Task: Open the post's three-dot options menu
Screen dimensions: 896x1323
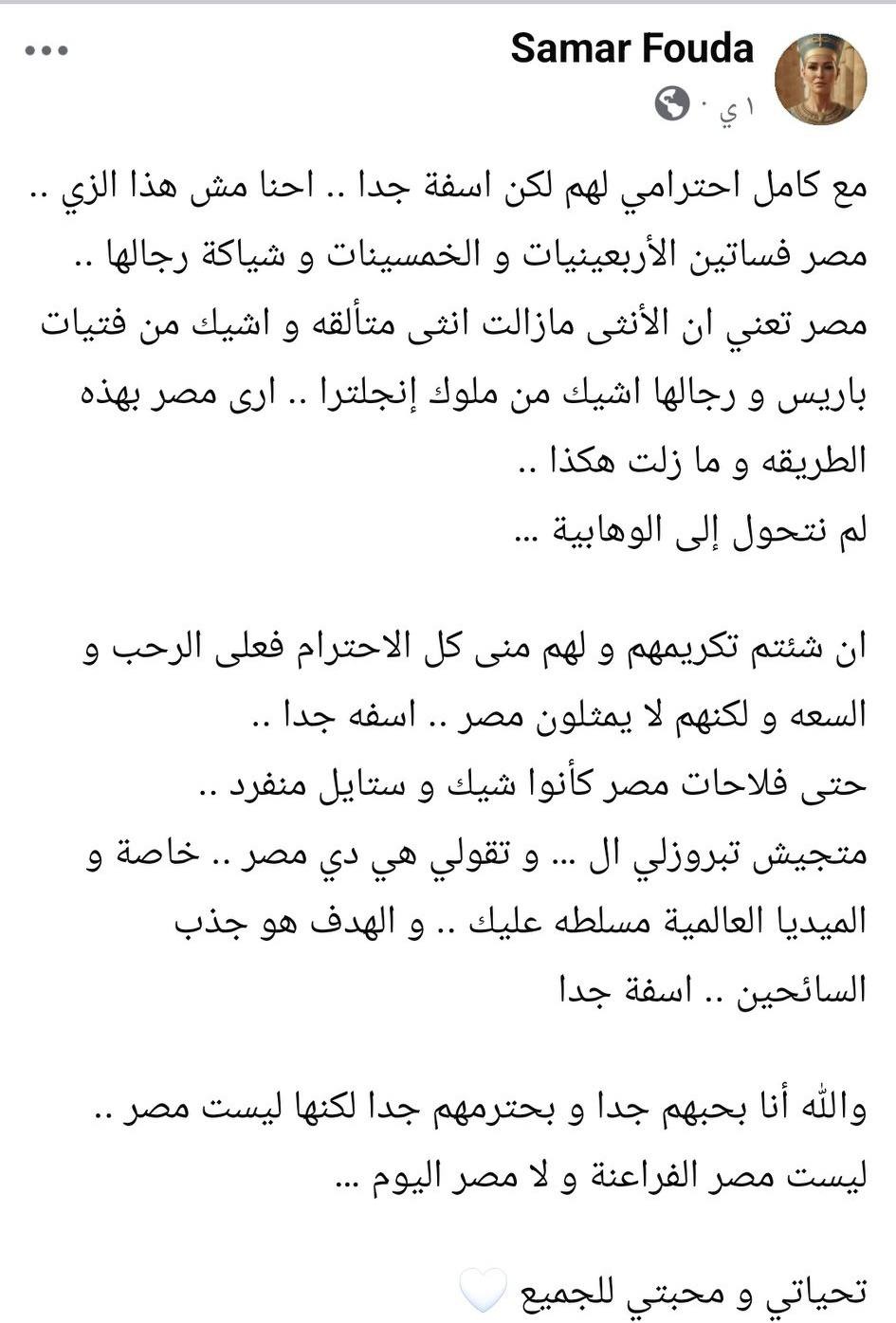Action: pyautogui.click(x=46, y=51)
